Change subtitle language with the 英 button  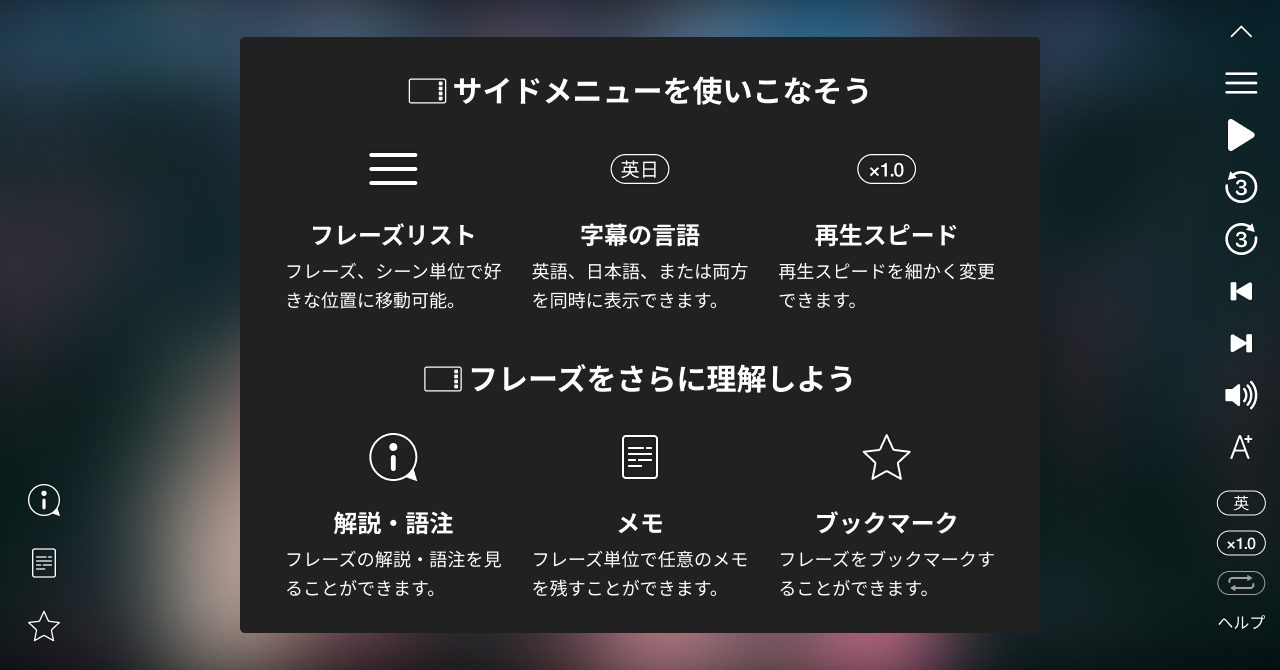point(1241,503)
